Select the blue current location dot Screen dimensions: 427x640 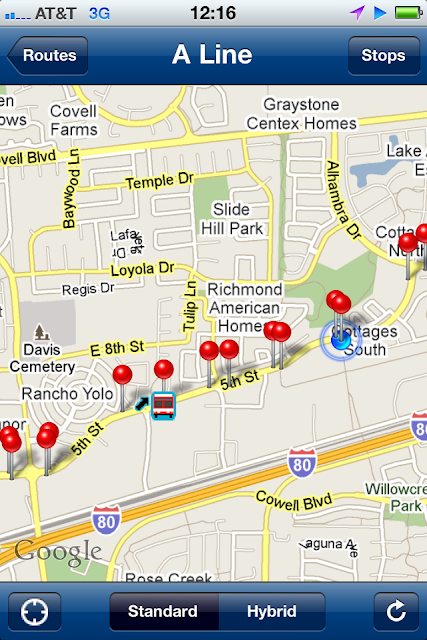341,340
